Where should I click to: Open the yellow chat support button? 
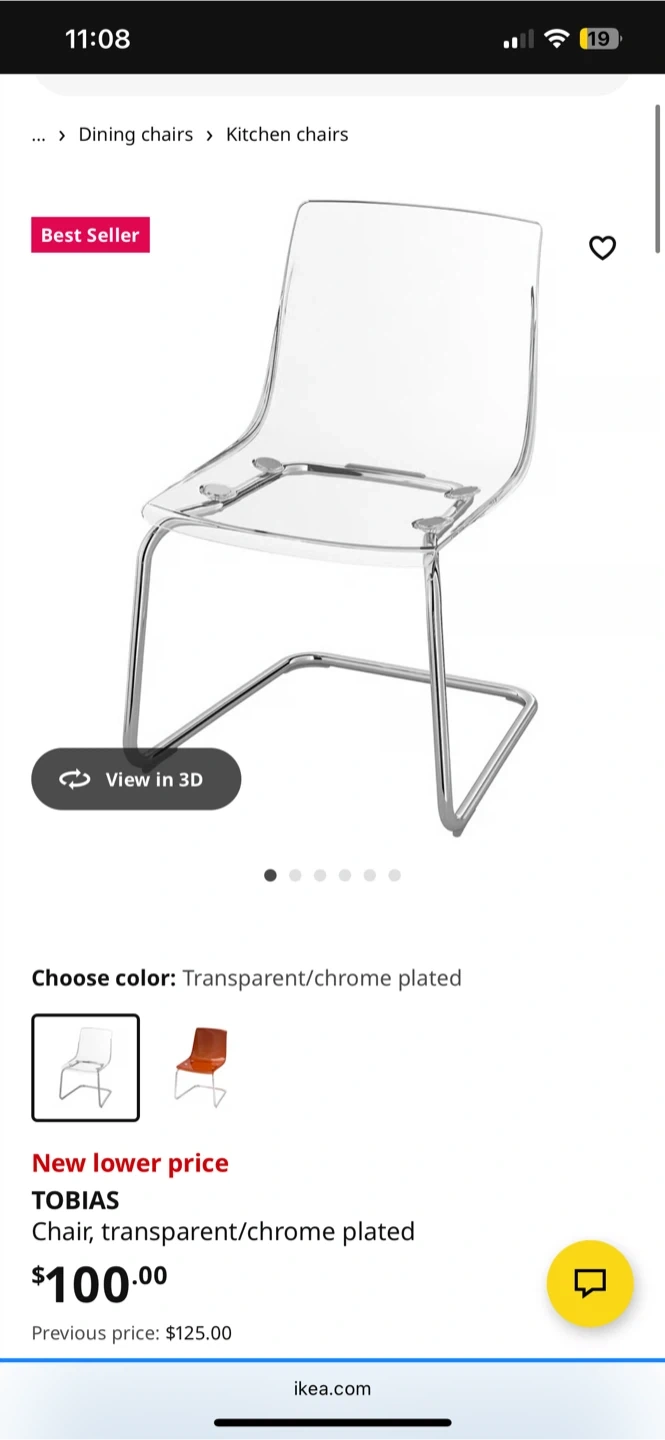[x=590, y=1283]
